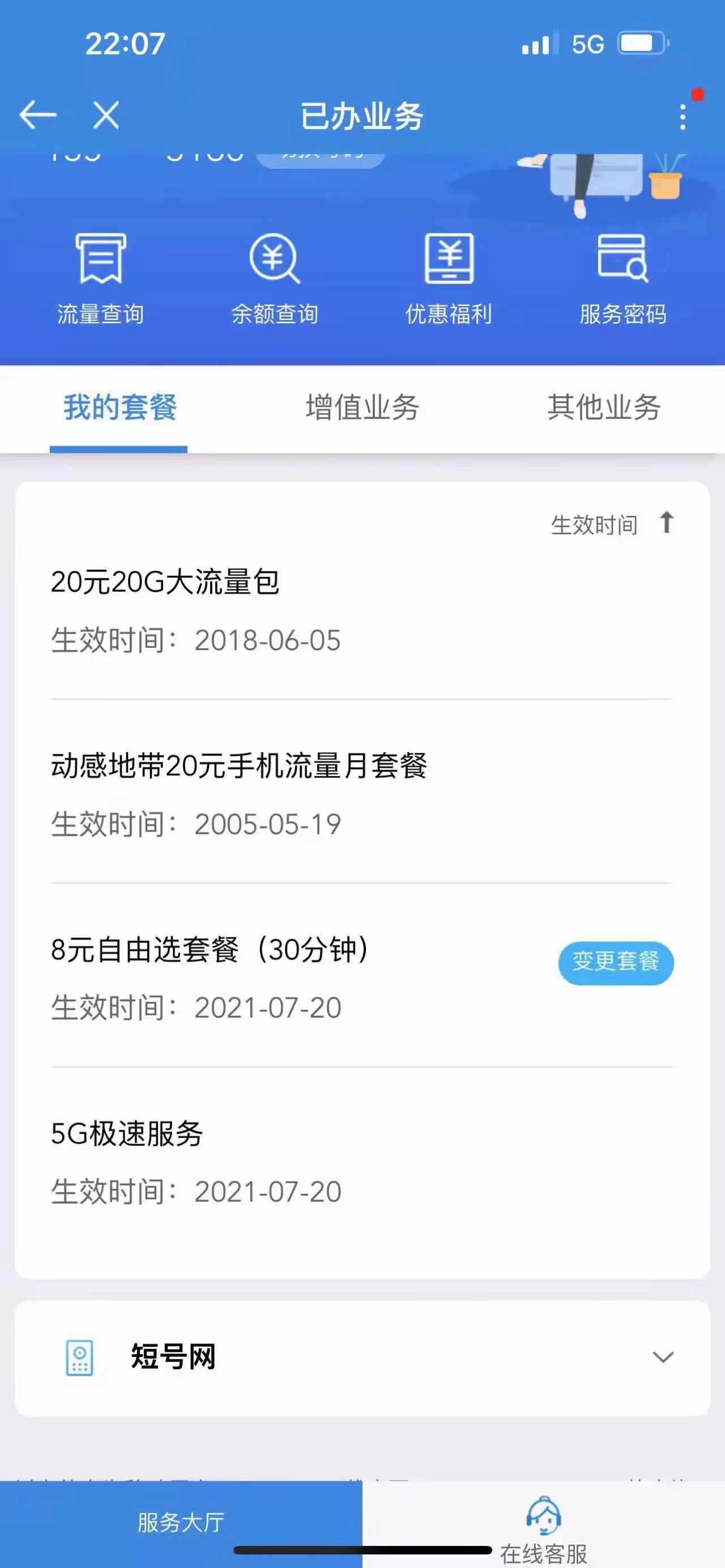Image resolution: width=725 pixels, height=1568 pixels.
Task: Sort plans by 生效时间
Action: click(612, 524)
